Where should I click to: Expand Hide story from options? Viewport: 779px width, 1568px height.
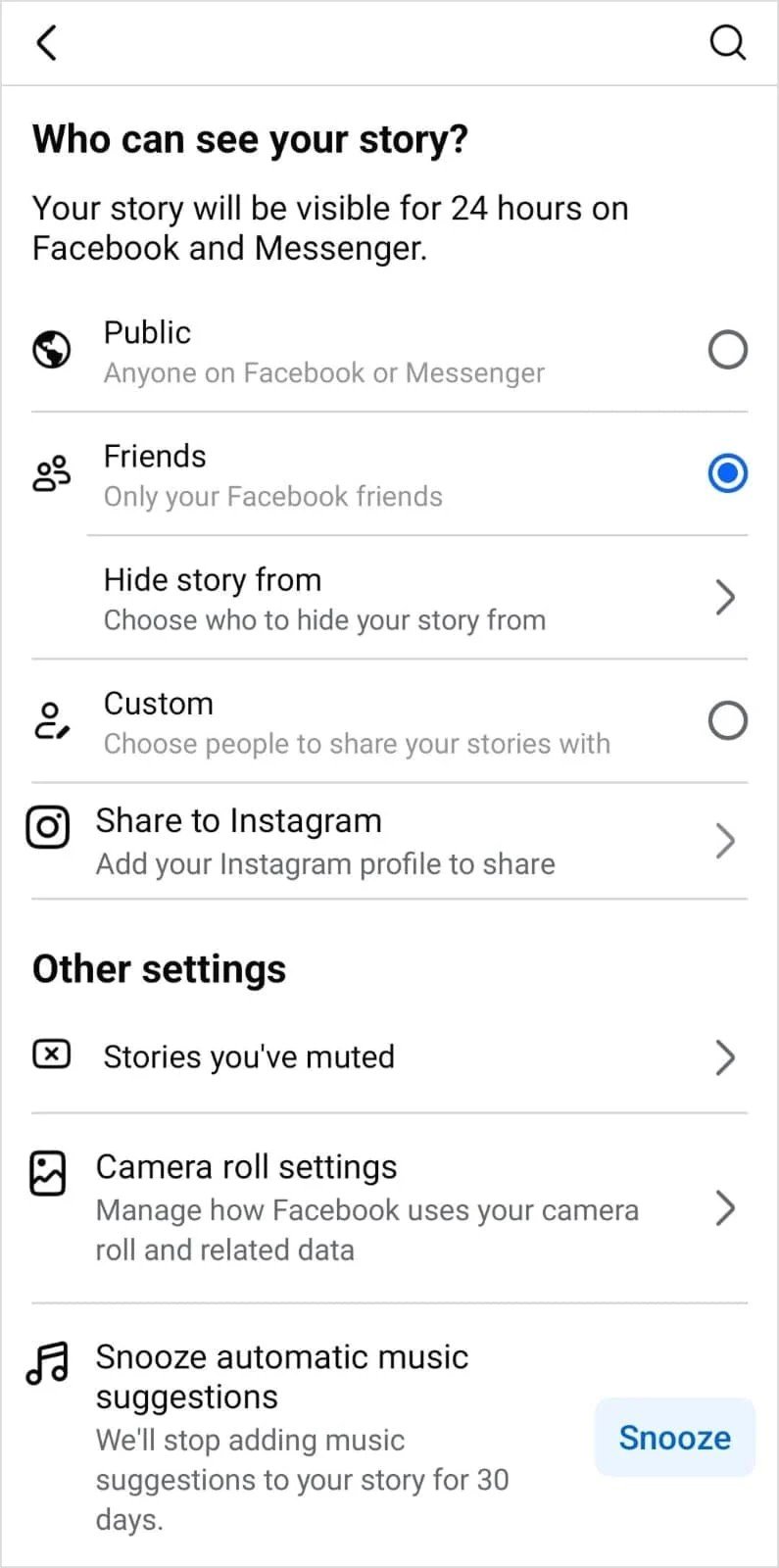tap(724, 597)
